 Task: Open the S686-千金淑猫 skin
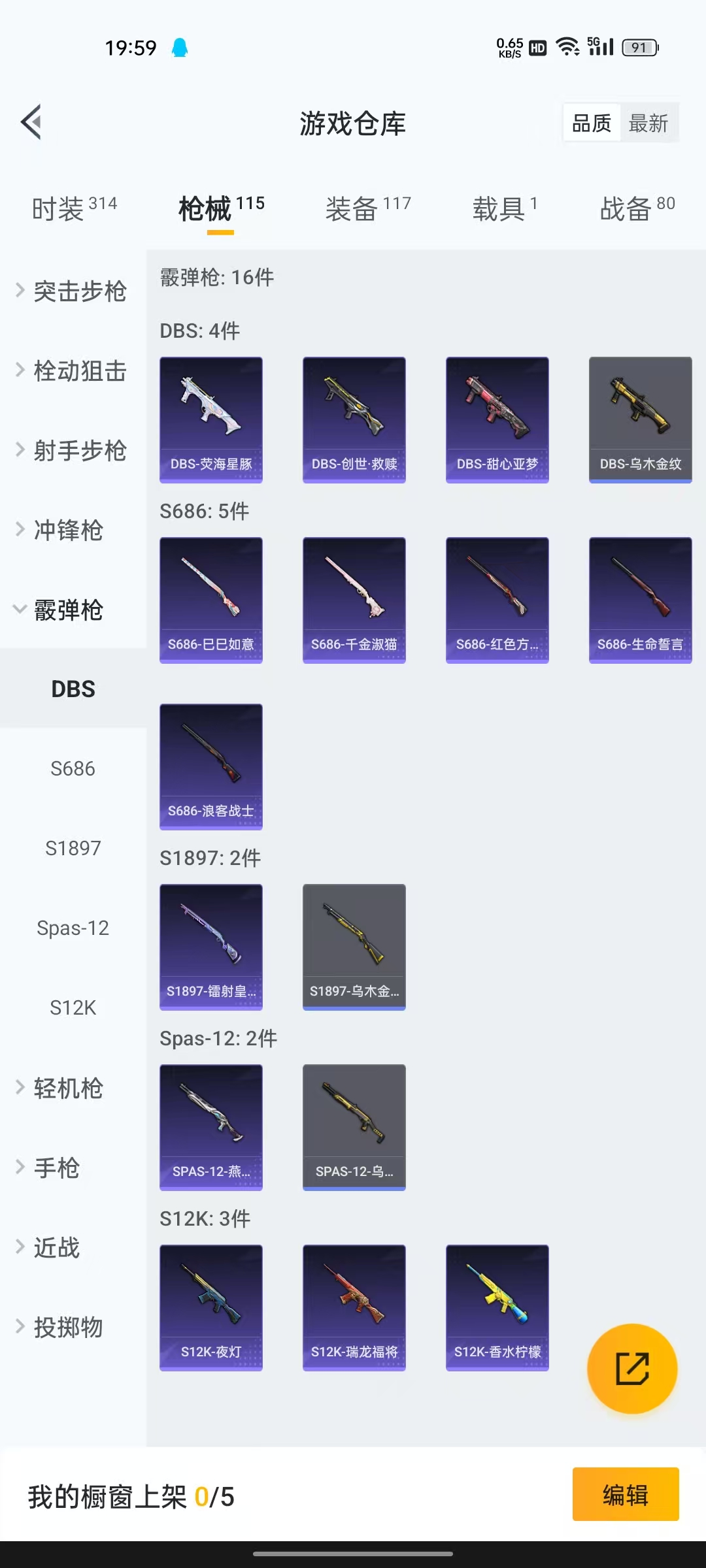click(x=354, y=600)
